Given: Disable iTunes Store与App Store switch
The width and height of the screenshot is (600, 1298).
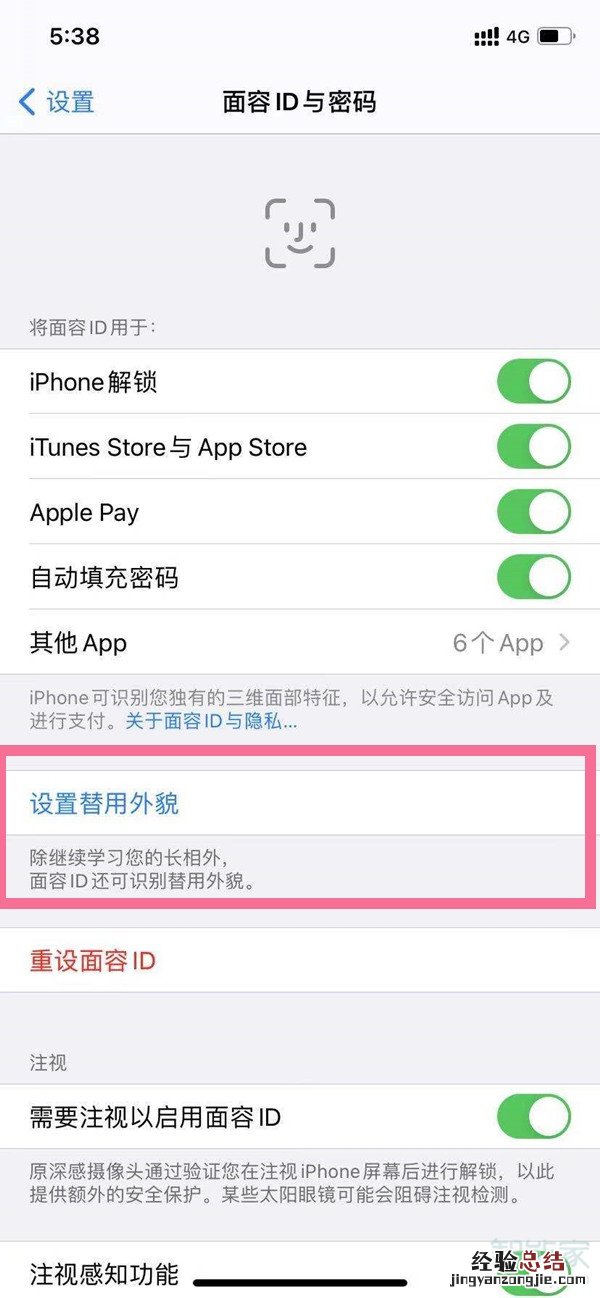Looking at the screenshot, I should (x=533, y=447).
